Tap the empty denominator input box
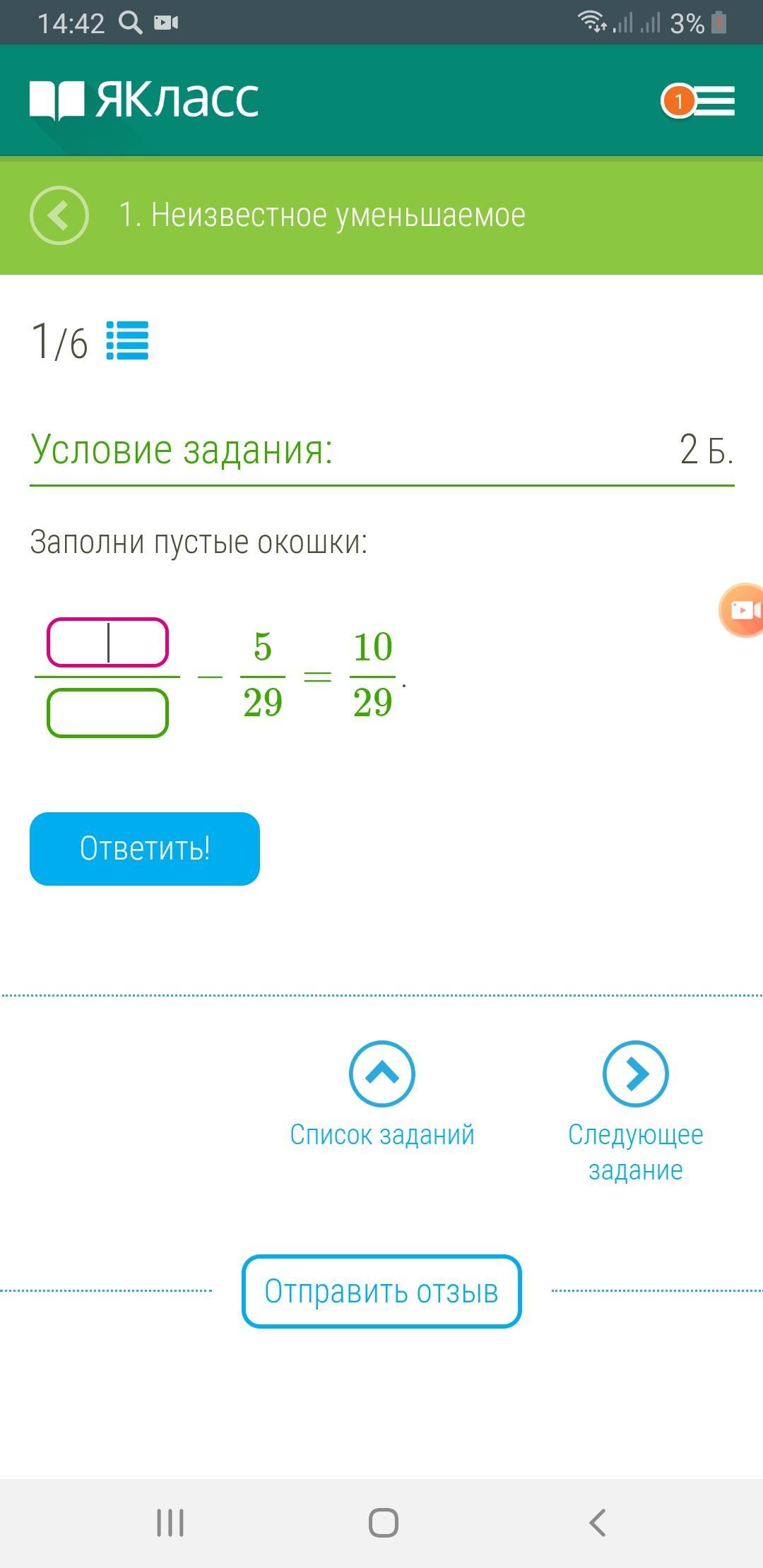Image resolution: width=763 pixels, height=1568 pixels. coord(107,713)
